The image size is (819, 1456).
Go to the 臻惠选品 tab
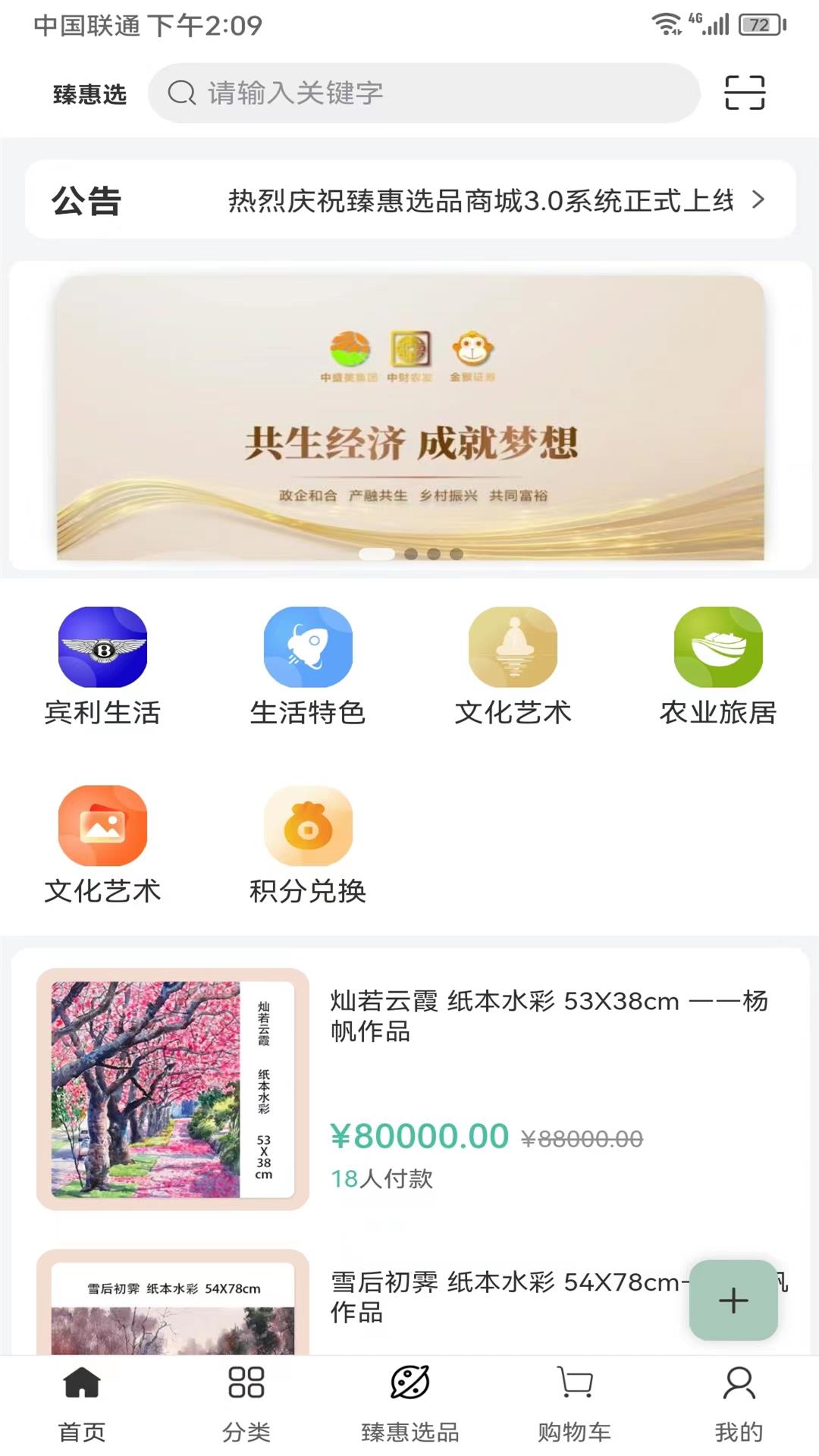(410, 1404)
